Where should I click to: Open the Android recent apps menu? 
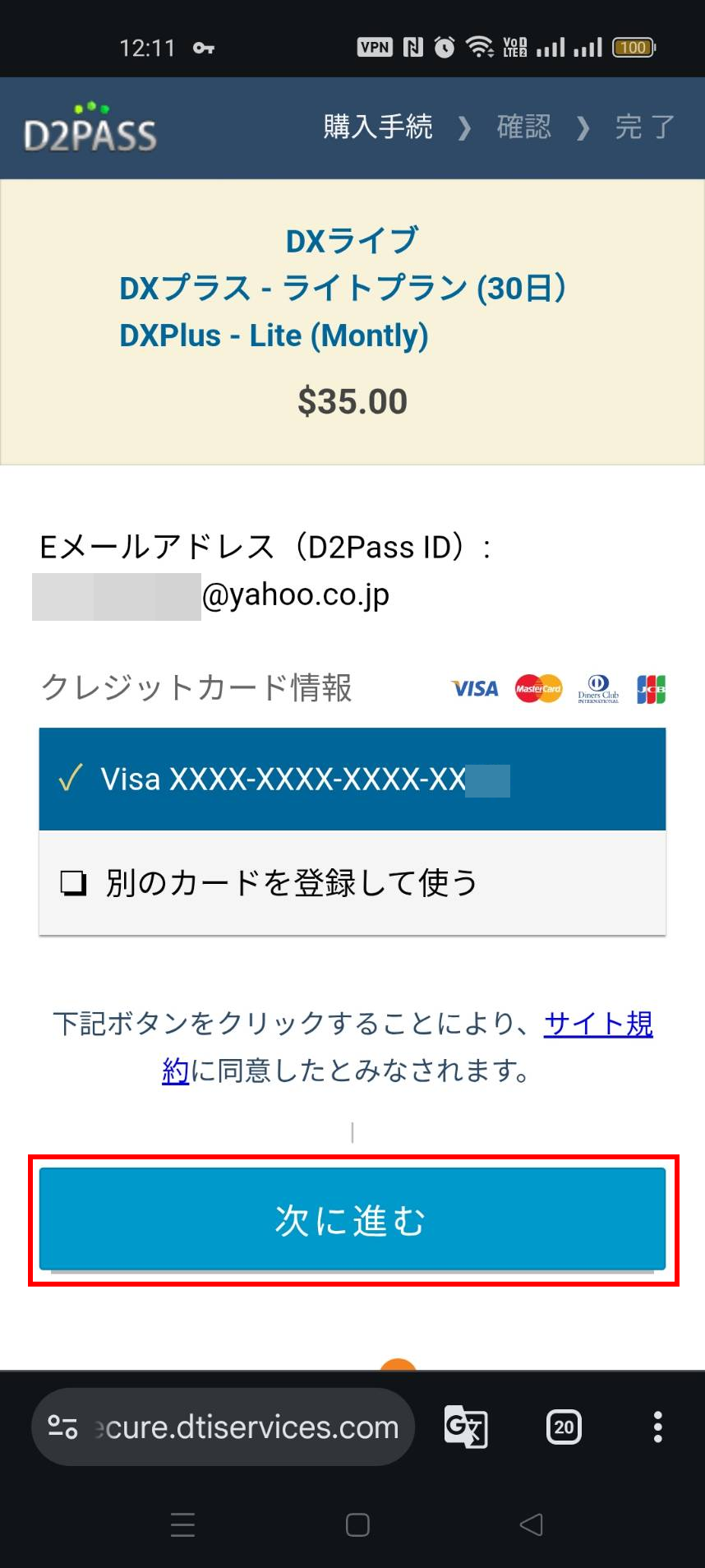tap(182, 1525)
